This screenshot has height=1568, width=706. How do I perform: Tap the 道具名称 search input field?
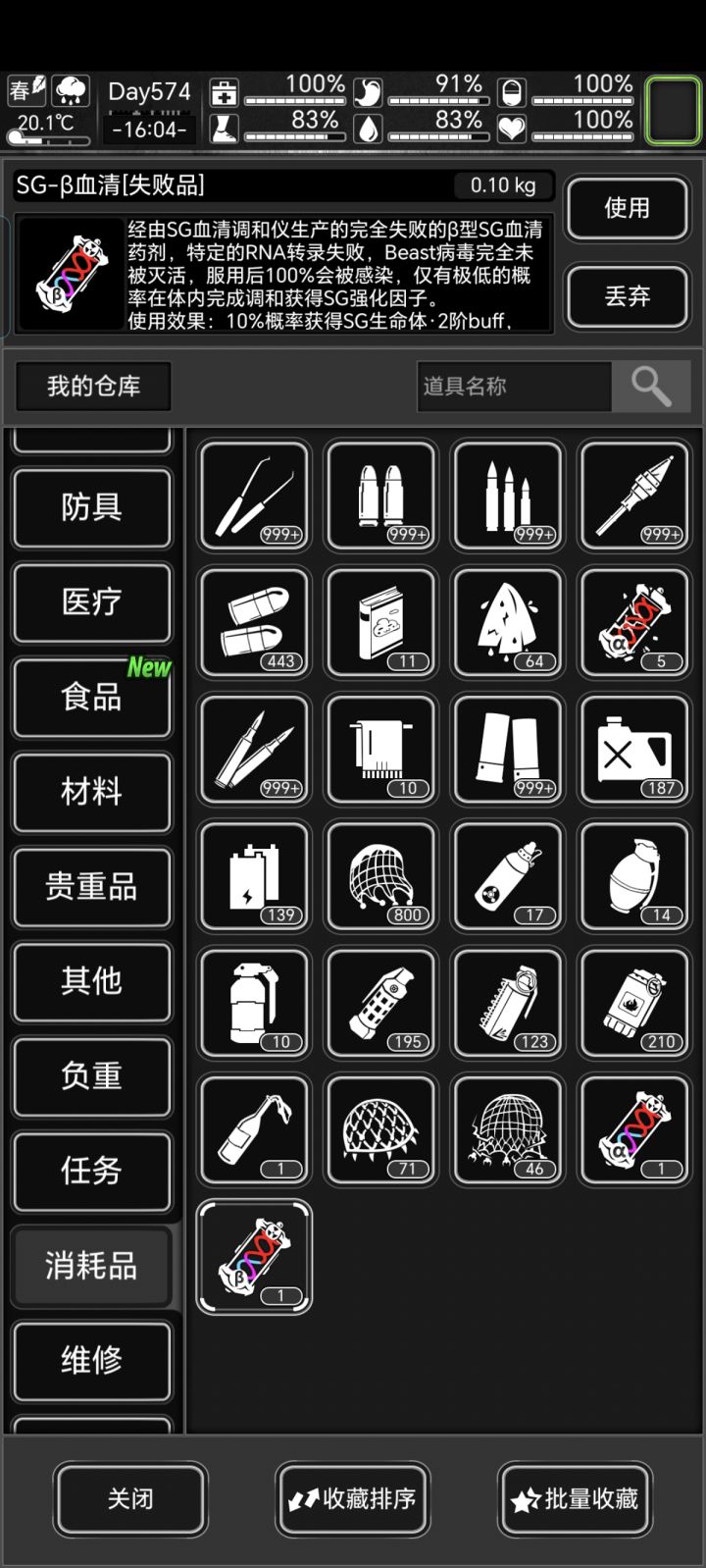pyautogui.click(x=515, y=387)
